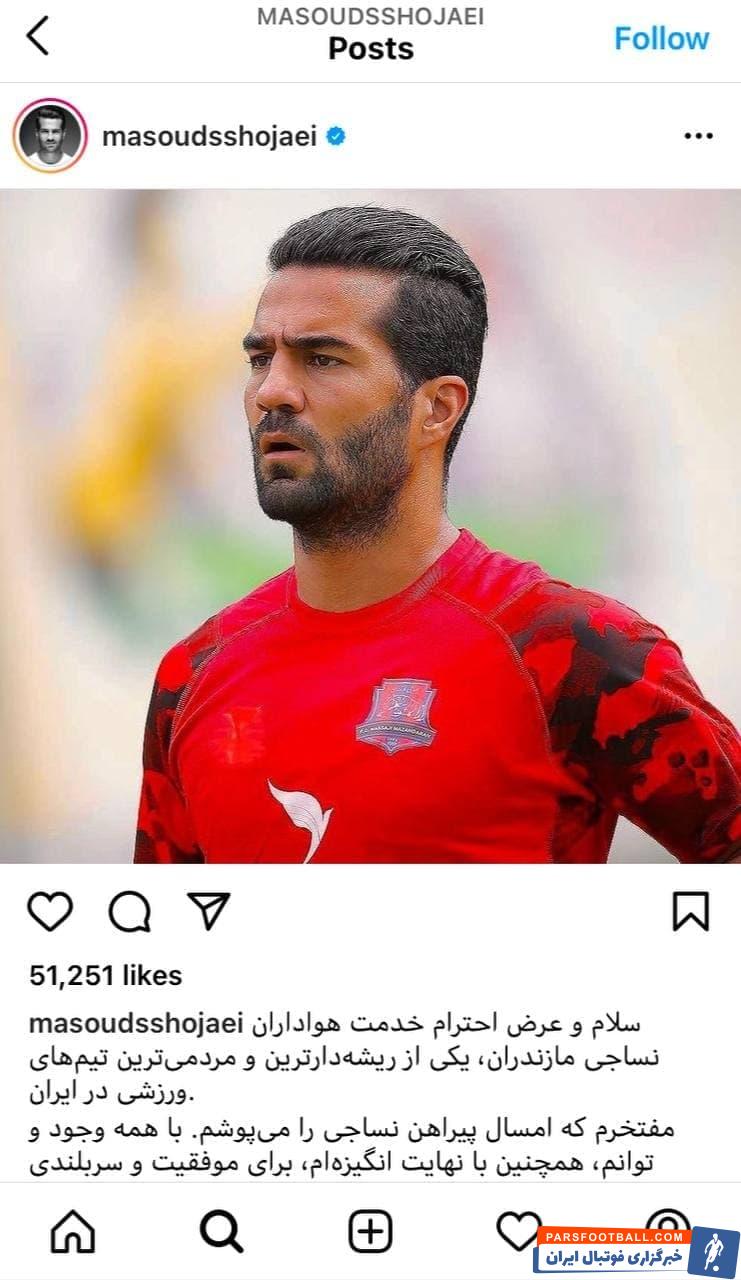Save the post with the bookmark icon
The image size is (741, 1280).
690,911
